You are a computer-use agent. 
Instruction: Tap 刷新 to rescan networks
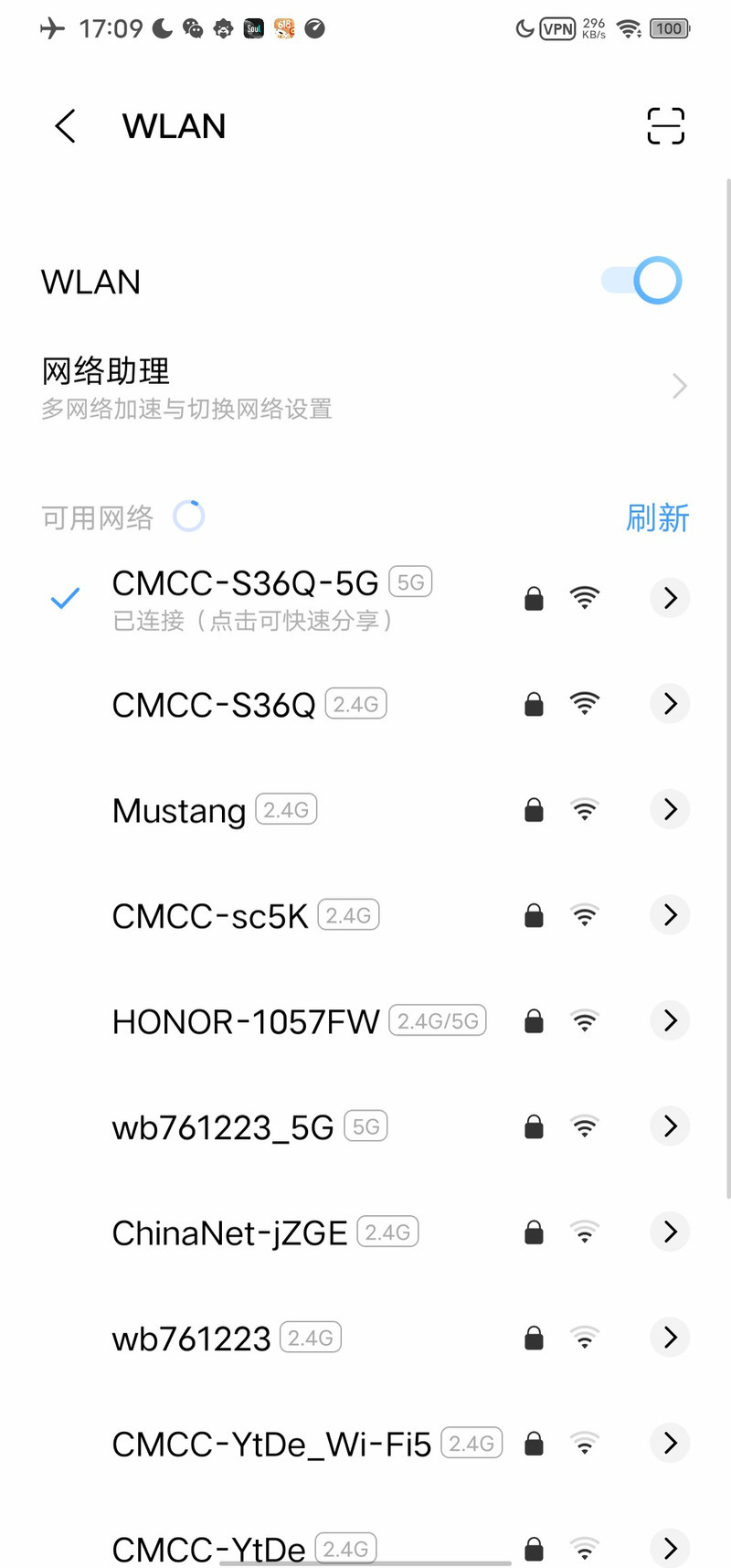[x=657, y=518]
